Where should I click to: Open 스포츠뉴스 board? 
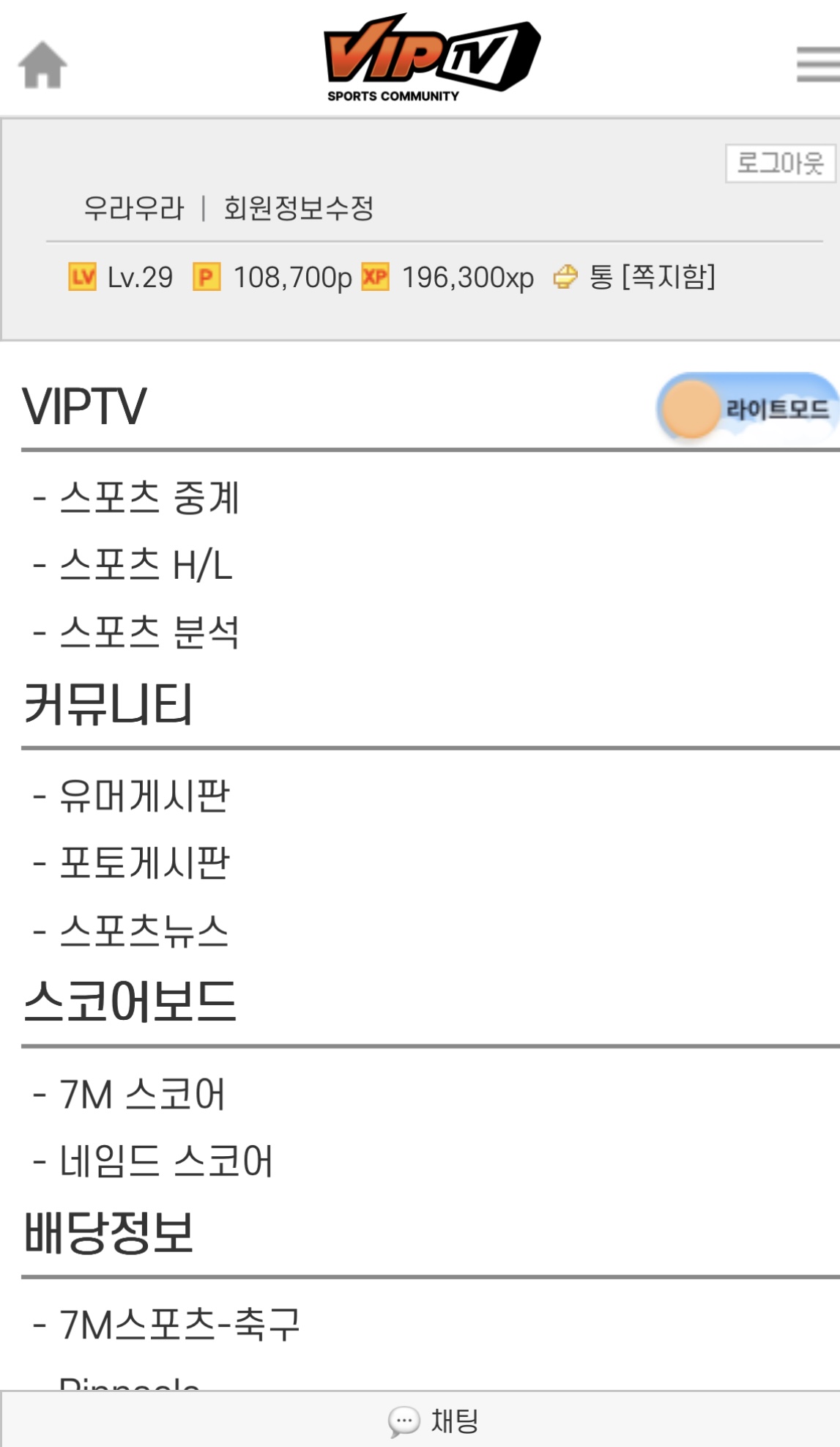[x=144, y=931]
